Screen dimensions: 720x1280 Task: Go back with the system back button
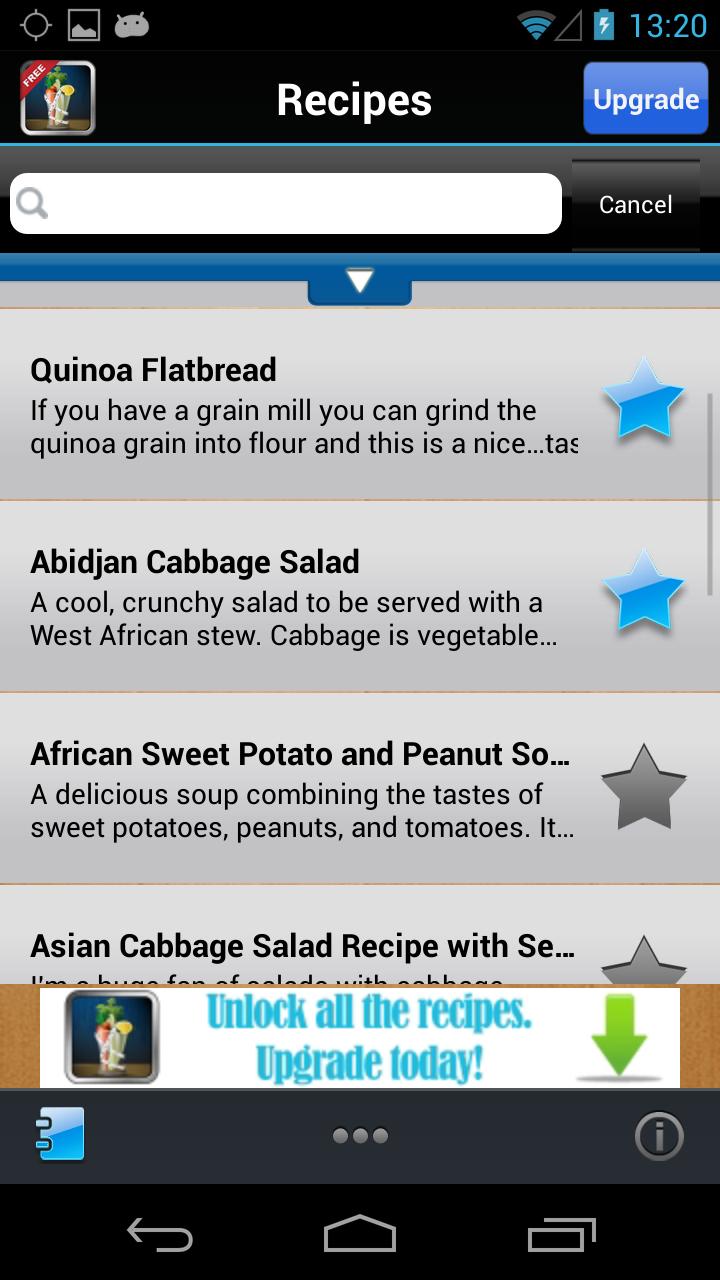[160, 1234]
